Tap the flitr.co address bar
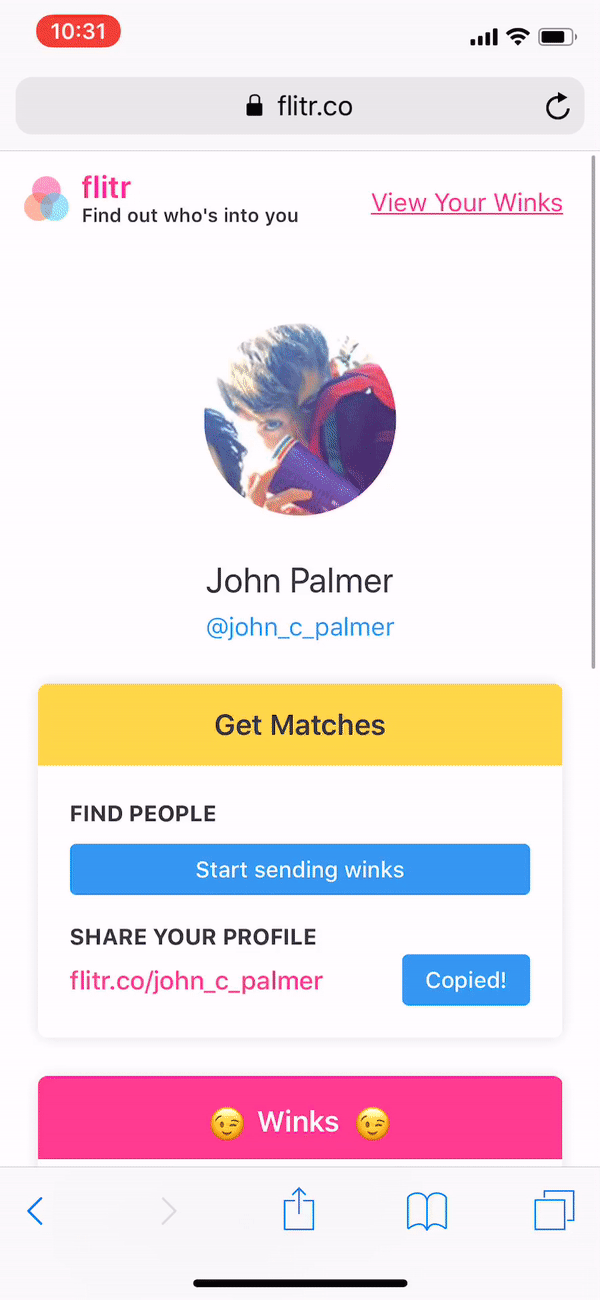 (299, 106)
